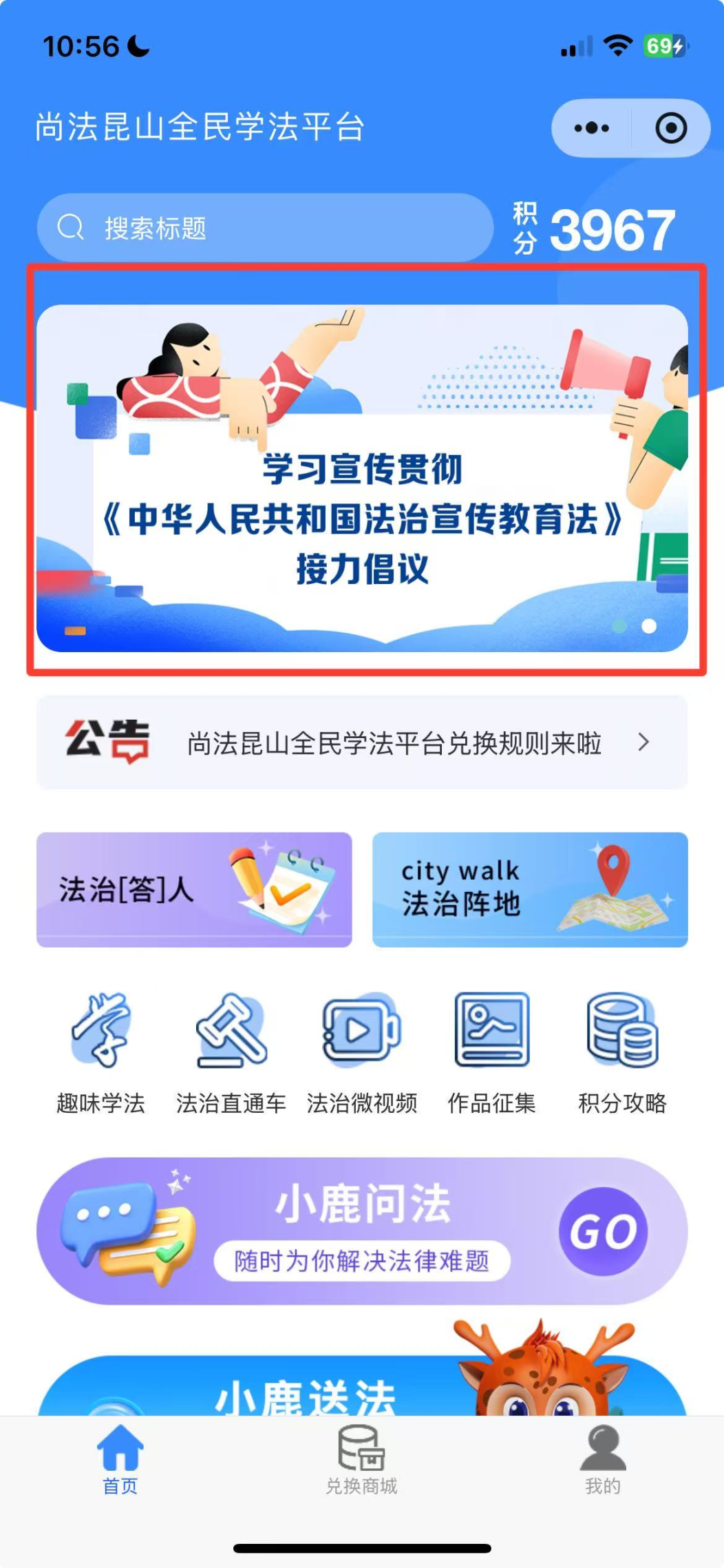Open the mini program more options menu
Screen dimensions: 724x1568
[x=591, y=128]
